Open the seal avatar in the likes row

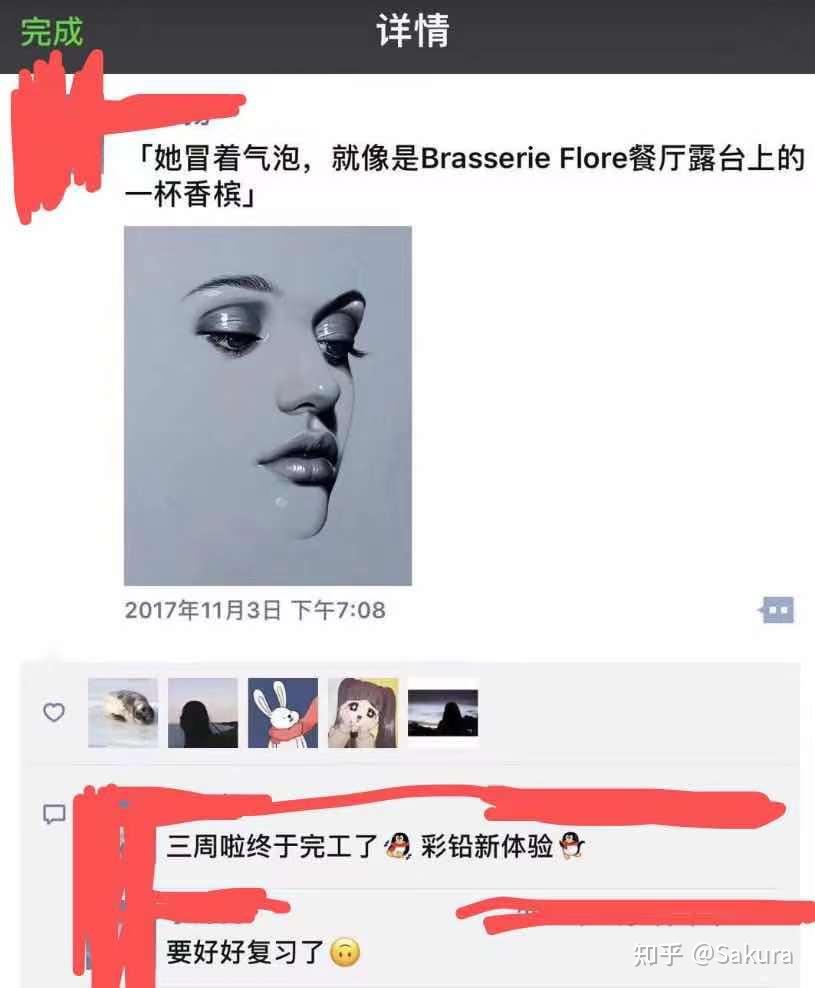[123, 713]
